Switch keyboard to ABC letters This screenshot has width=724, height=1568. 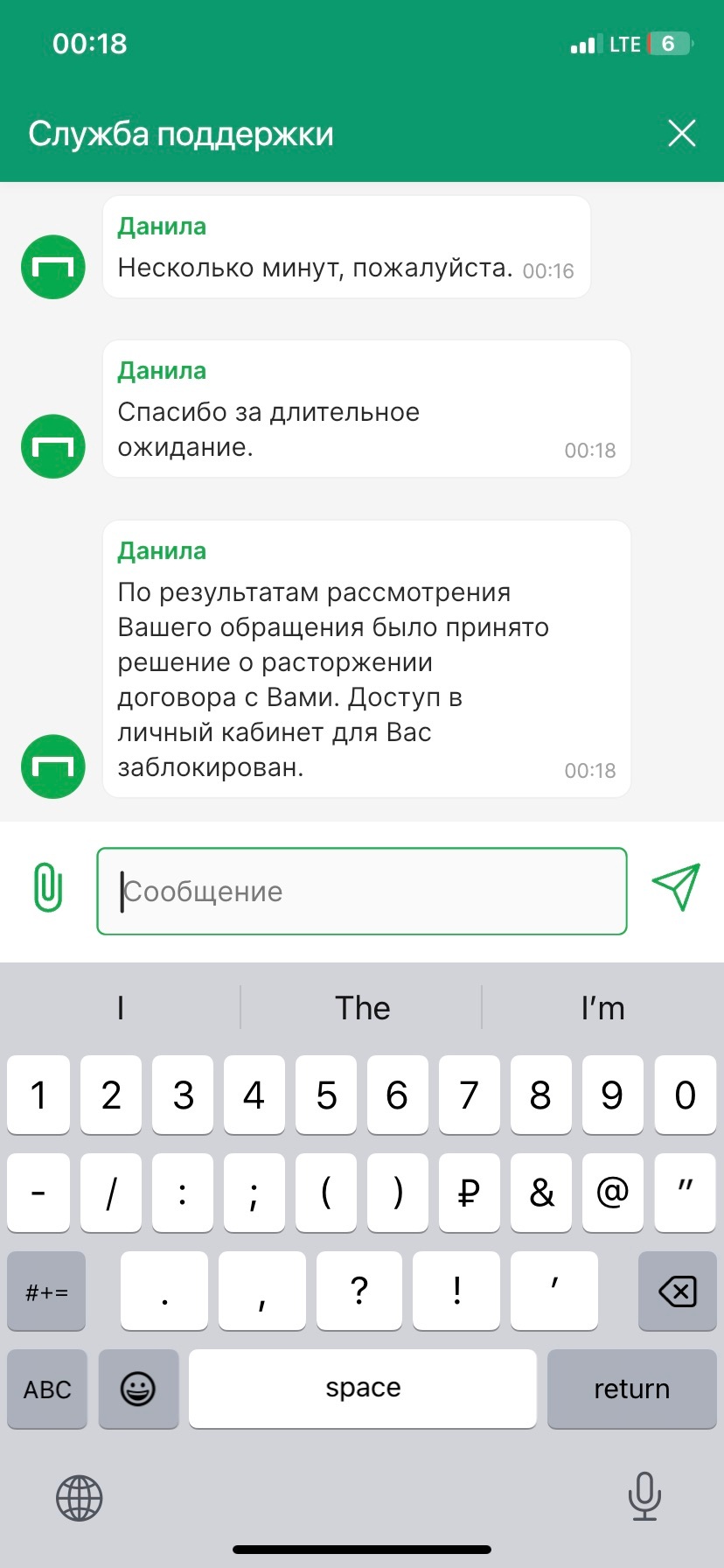pos(47,1389)
